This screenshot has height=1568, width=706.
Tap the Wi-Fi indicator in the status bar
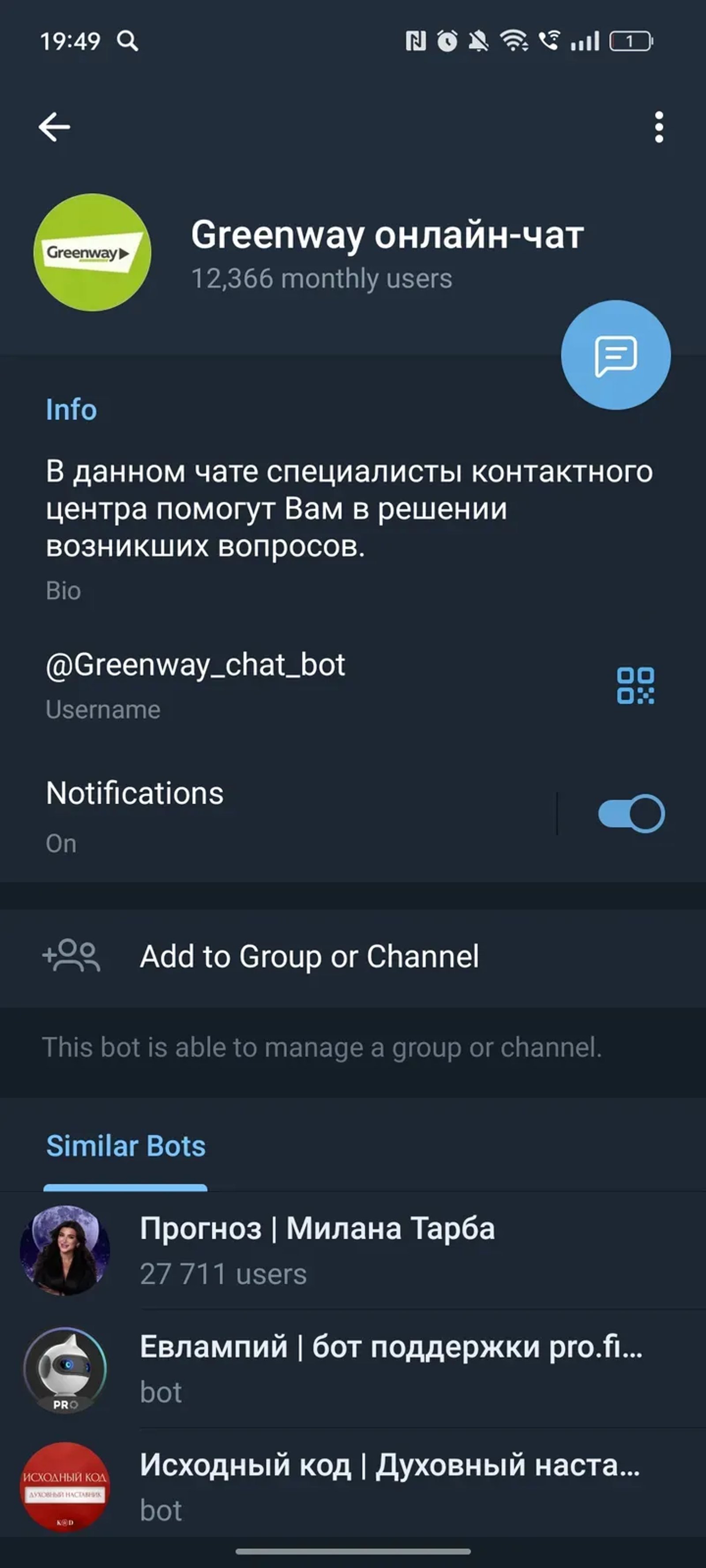[x=514, y=41]
